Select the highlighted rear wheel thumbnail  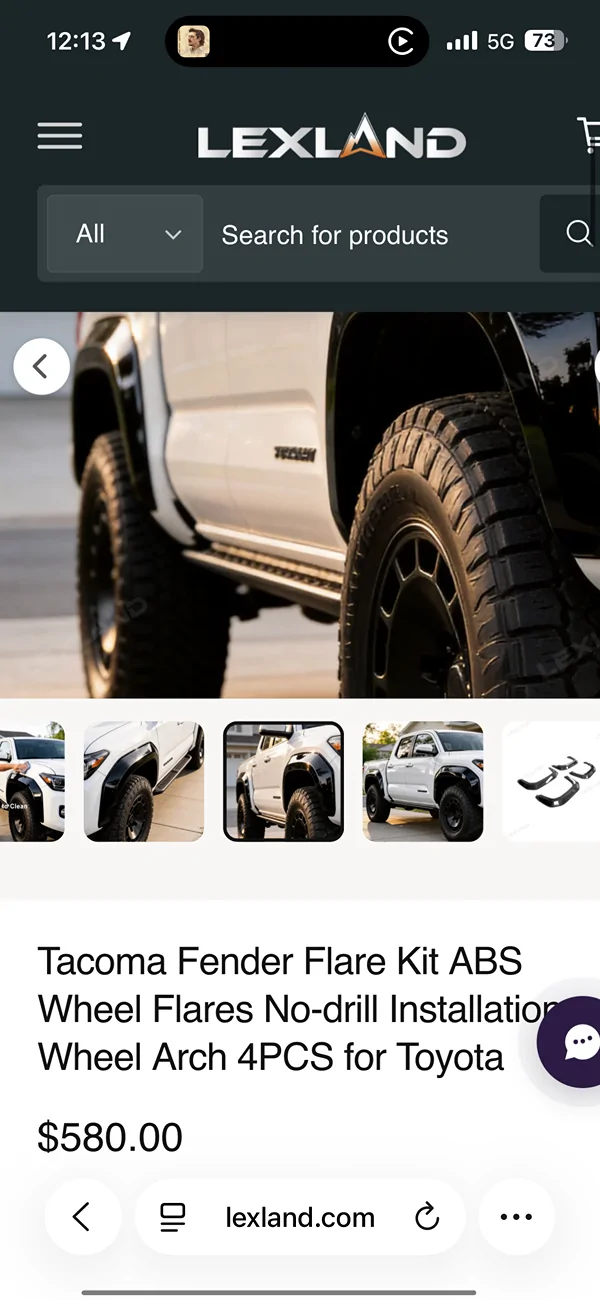[x=284, y=782]
